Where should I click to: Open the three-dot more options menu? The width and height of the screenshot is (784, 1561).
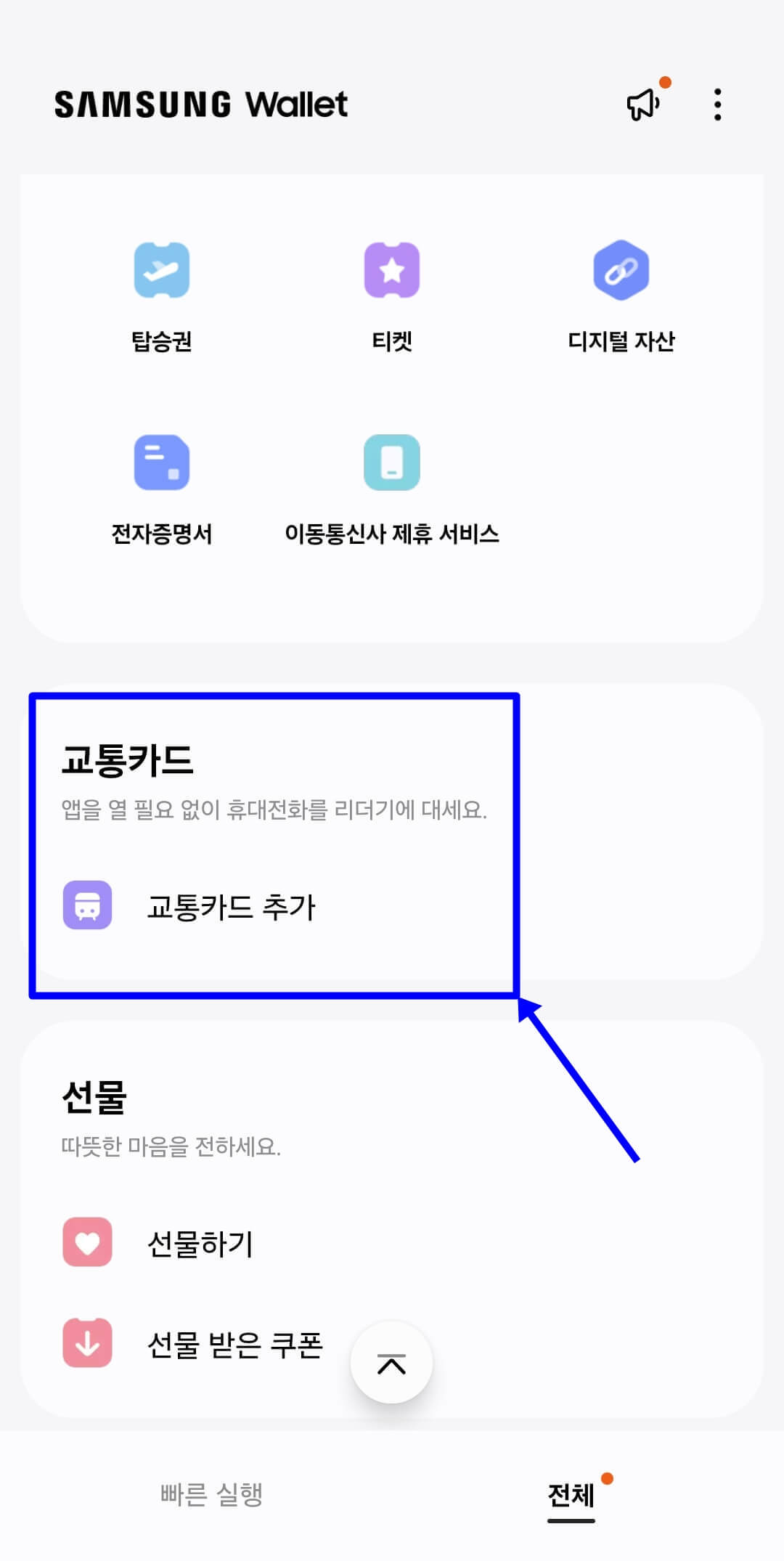click(717, 105)
